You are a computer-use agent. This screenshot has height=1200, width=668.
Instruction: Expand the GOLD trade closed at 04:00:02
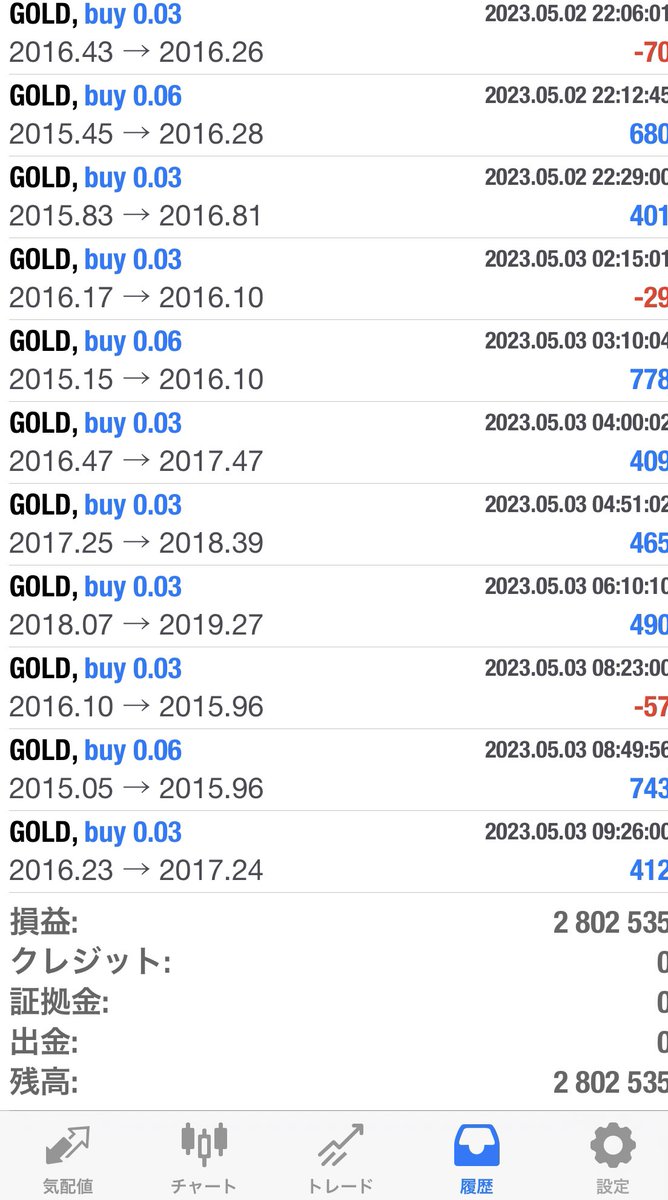click(x=334, y=443)
